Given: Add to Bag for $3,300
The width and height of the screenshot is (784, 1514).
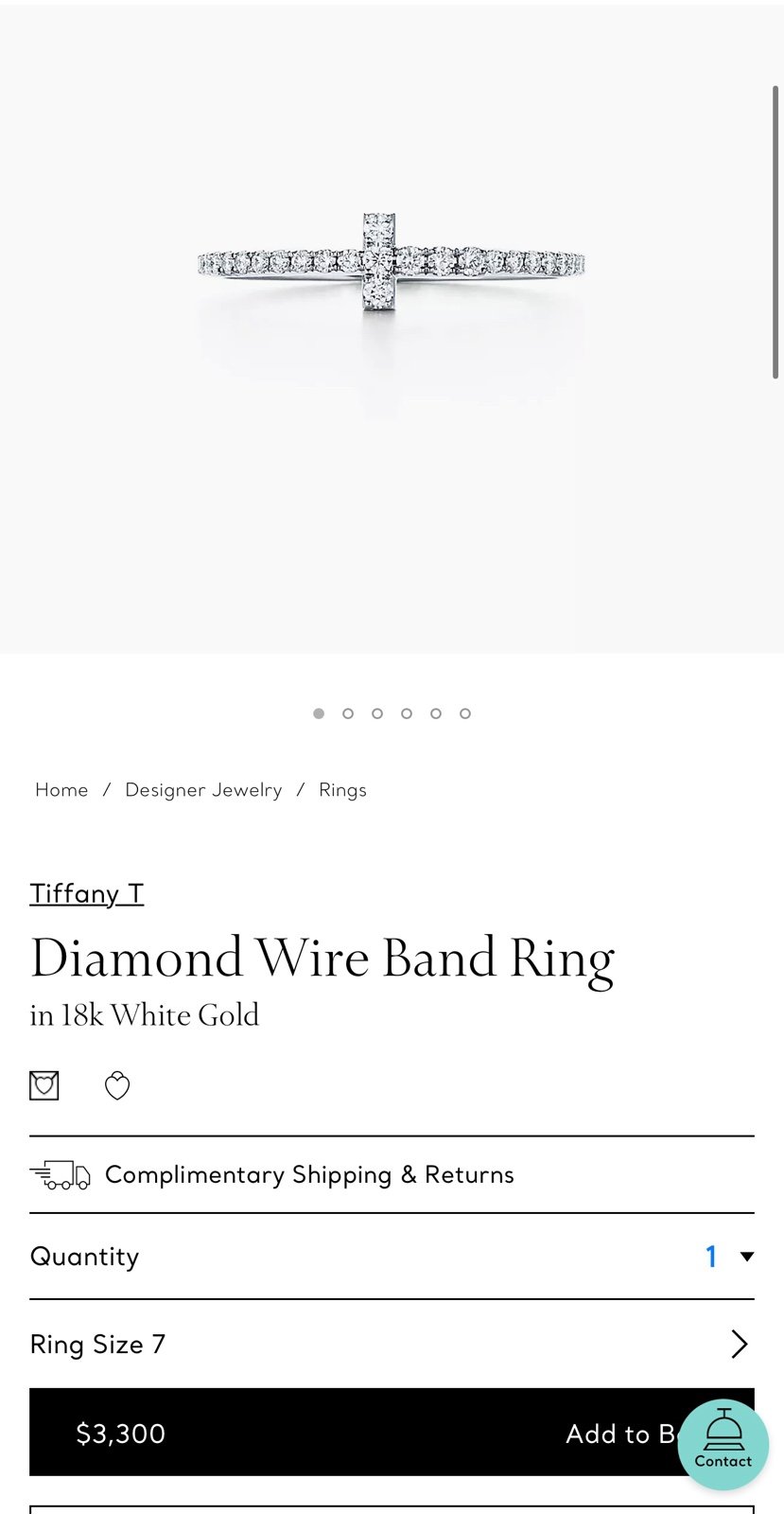Looking at the screenshot, I should [x=392, y=1433].
